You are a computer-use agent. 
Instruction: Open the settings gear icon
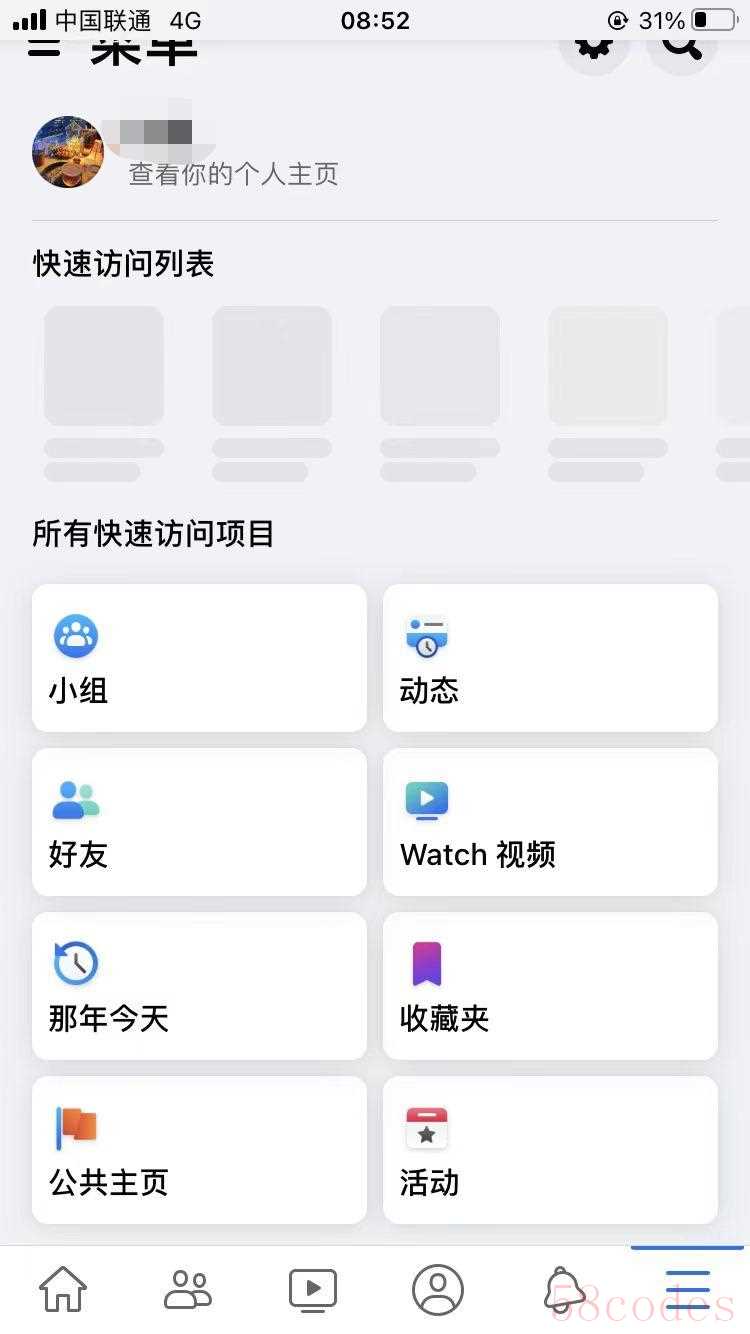tap(594, 48)
